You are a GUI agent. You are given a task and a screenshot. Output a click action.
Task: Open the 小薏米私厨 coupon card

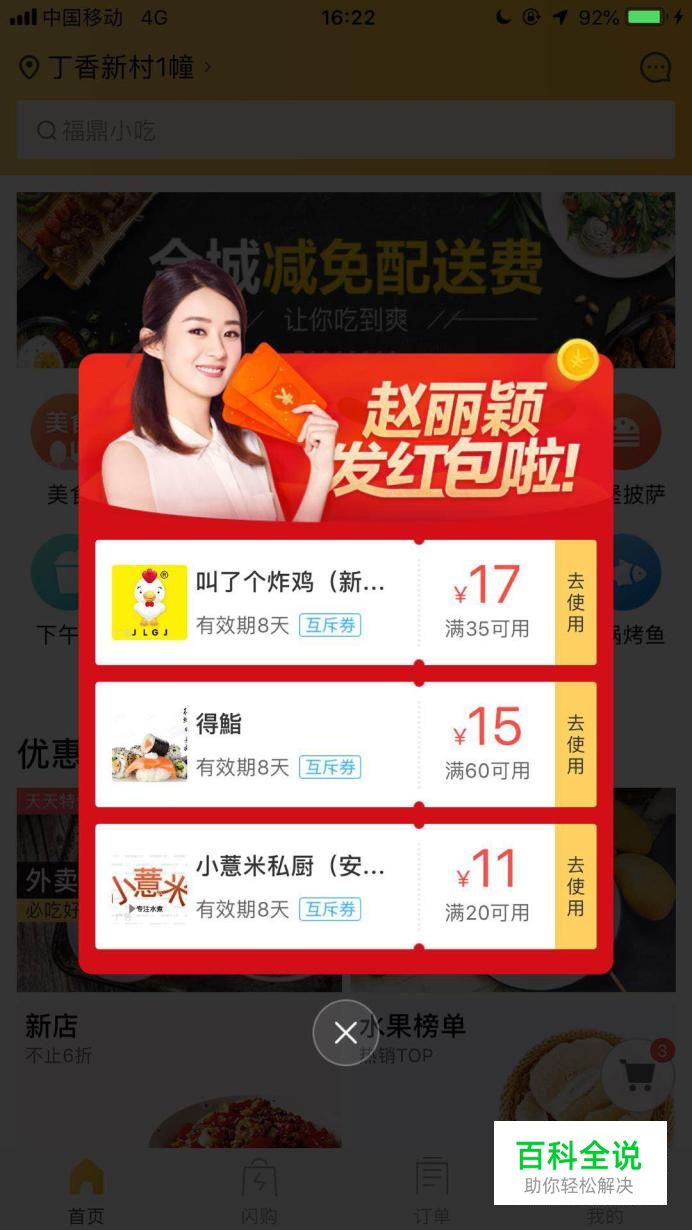[x=290, y=886]
